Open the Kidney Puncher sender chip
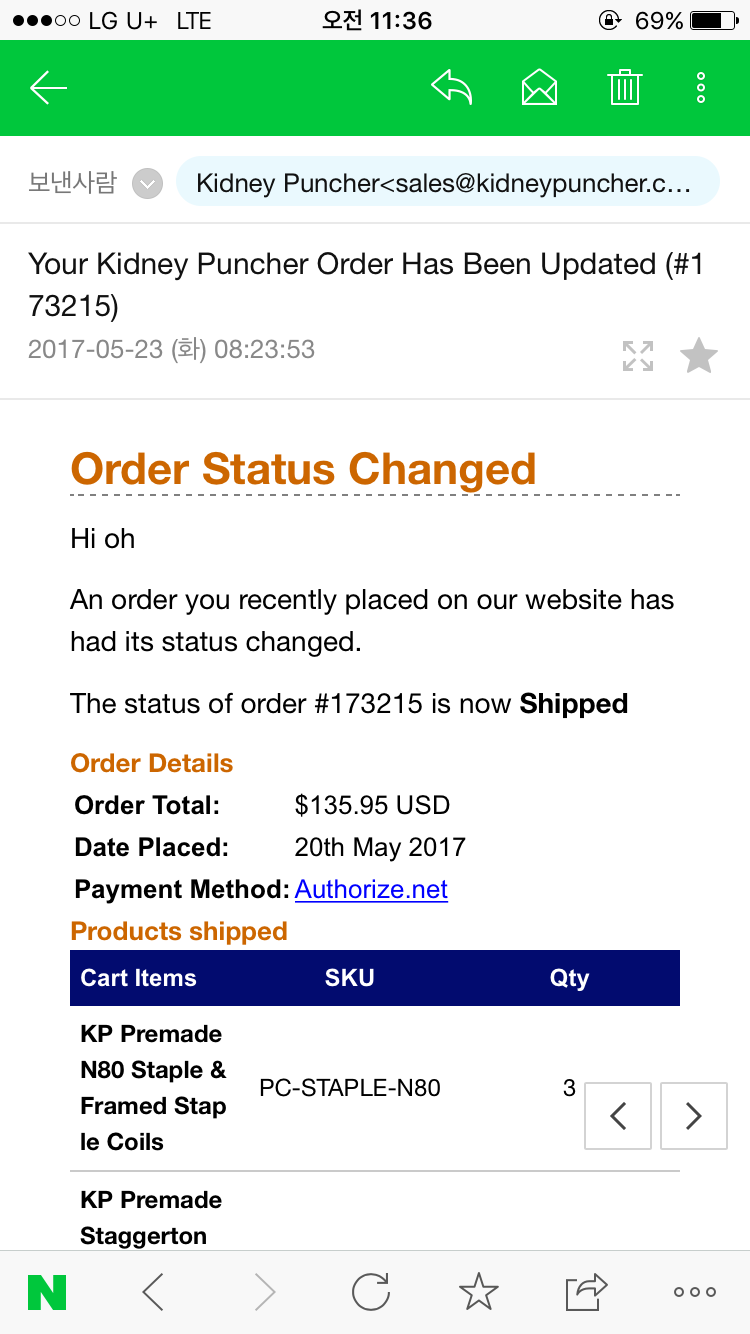The image size is (750, 1334). pyautogui.click(x=447, y=183)
